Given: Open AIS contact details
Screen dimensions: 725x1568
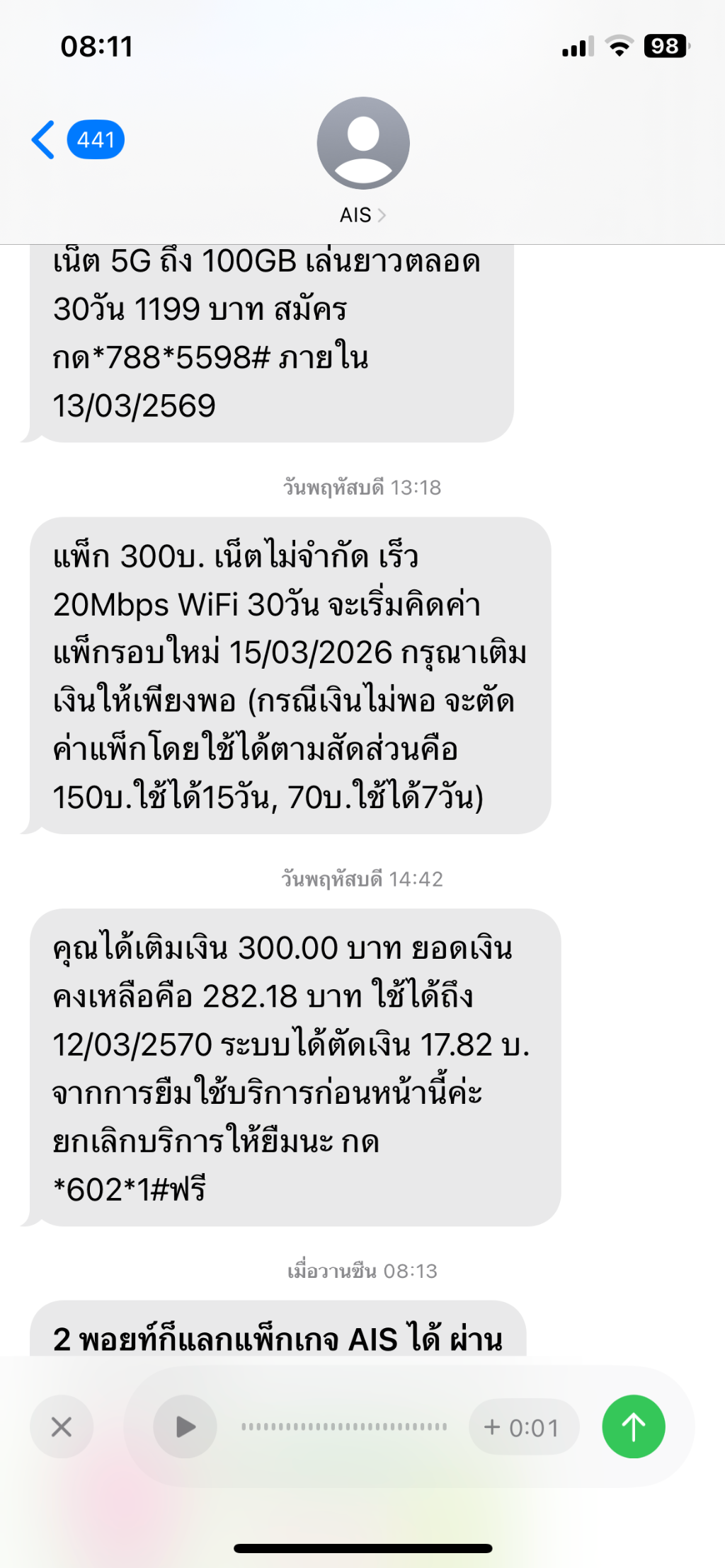Looking at the screenshot, I should tap(362, 161).
